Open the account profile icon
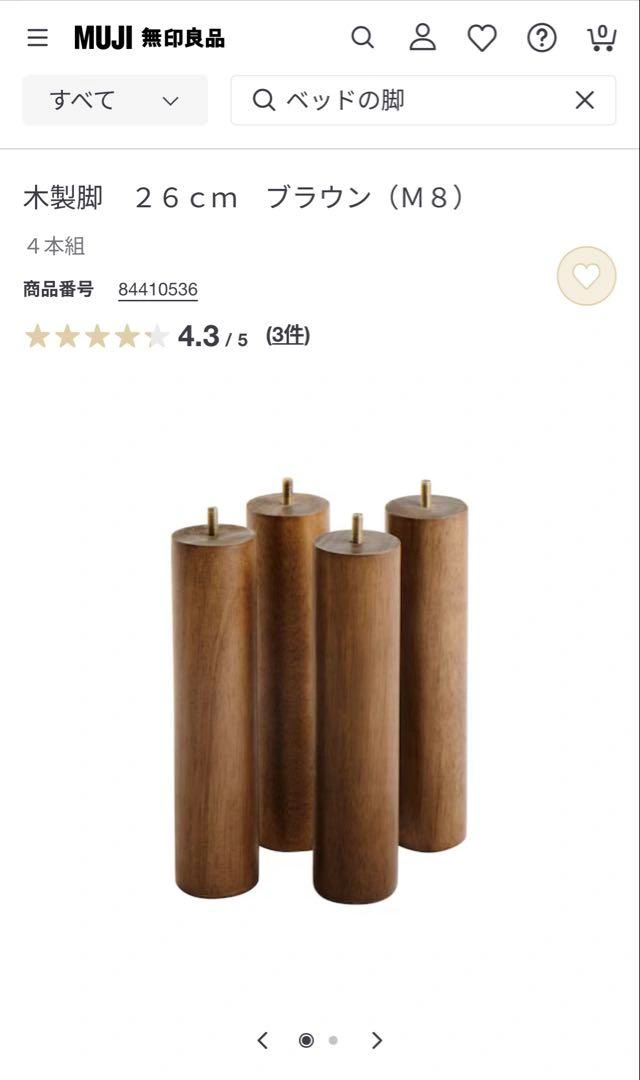 click(x=423, y=38)
